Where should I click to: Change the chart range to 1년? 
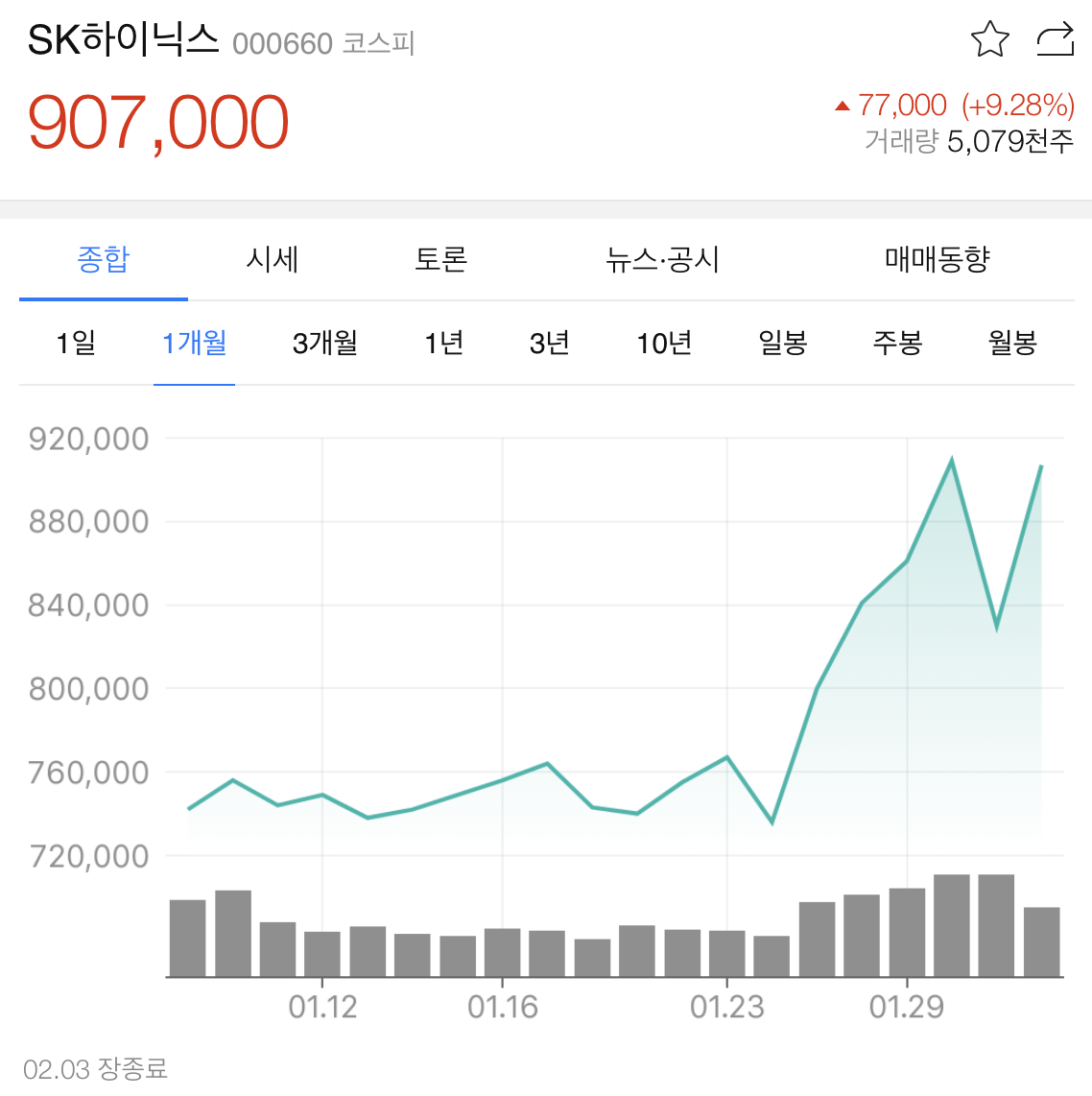click(444, 343)
